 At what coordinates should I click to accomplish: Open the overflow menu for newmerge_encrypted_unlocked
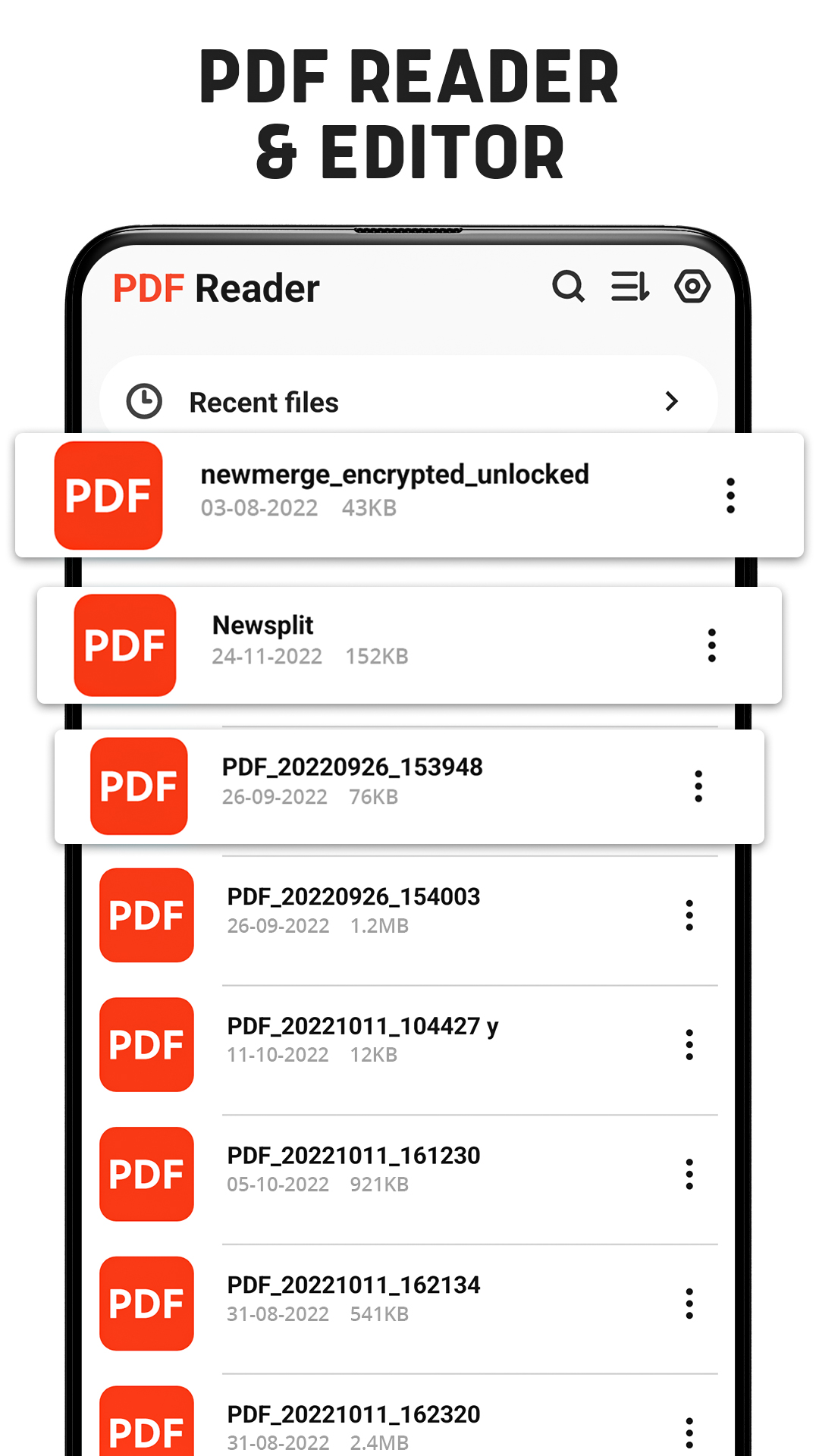pos(730,495)
